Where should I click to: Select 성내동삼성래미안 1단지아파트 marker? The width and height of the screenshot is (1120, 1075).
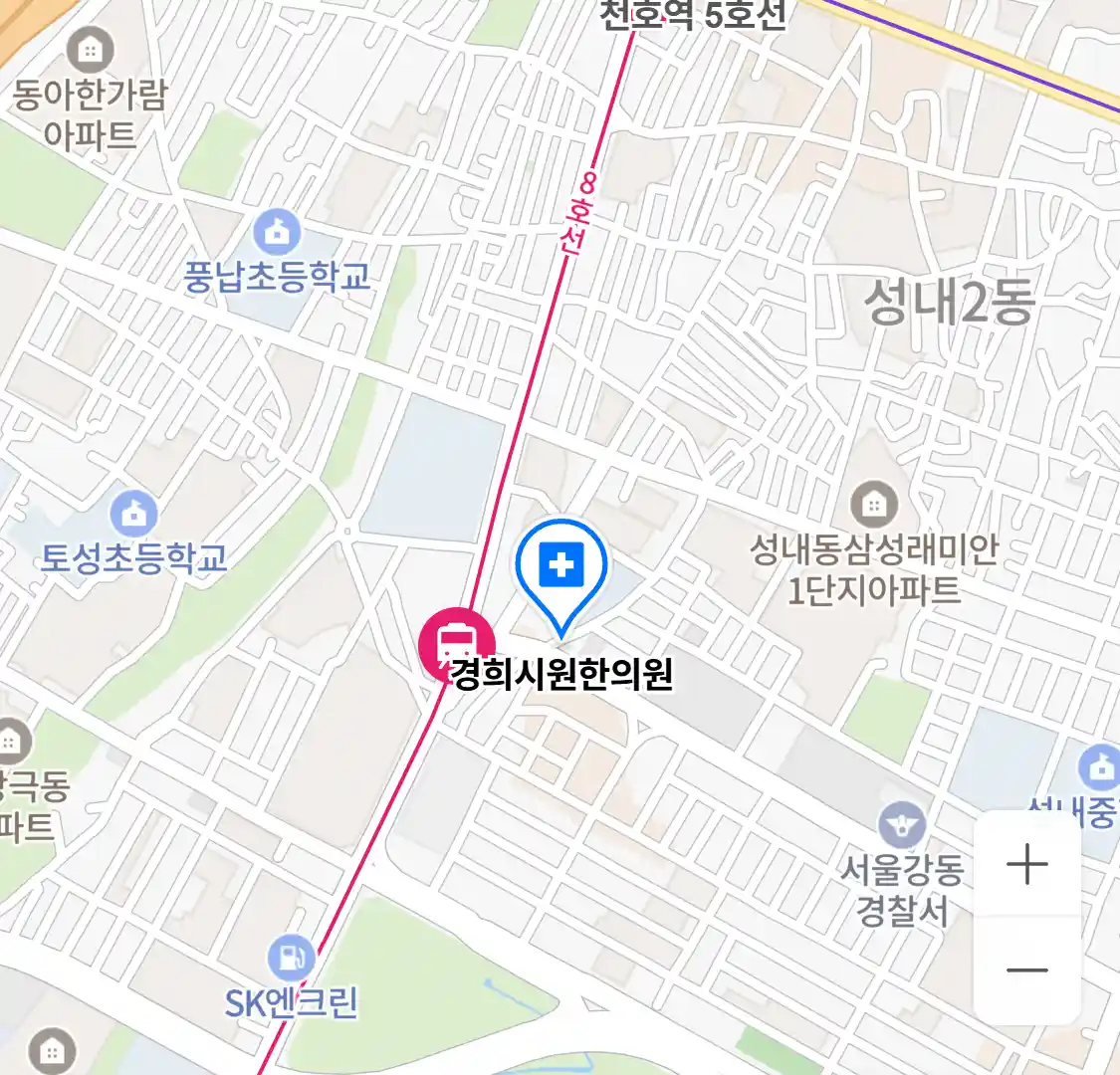click(873, 505)
